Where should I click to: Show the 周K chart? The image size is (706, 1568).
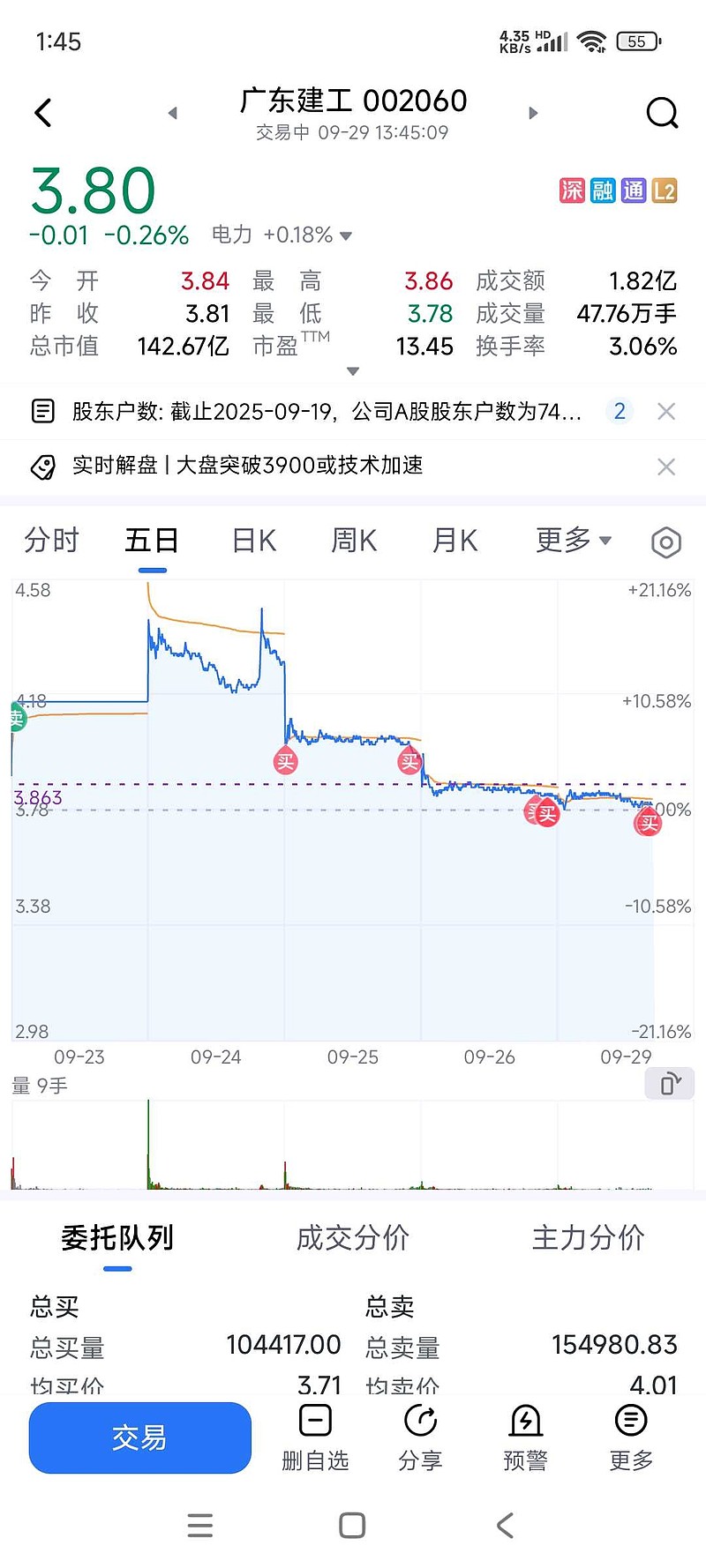click(354, 540)
